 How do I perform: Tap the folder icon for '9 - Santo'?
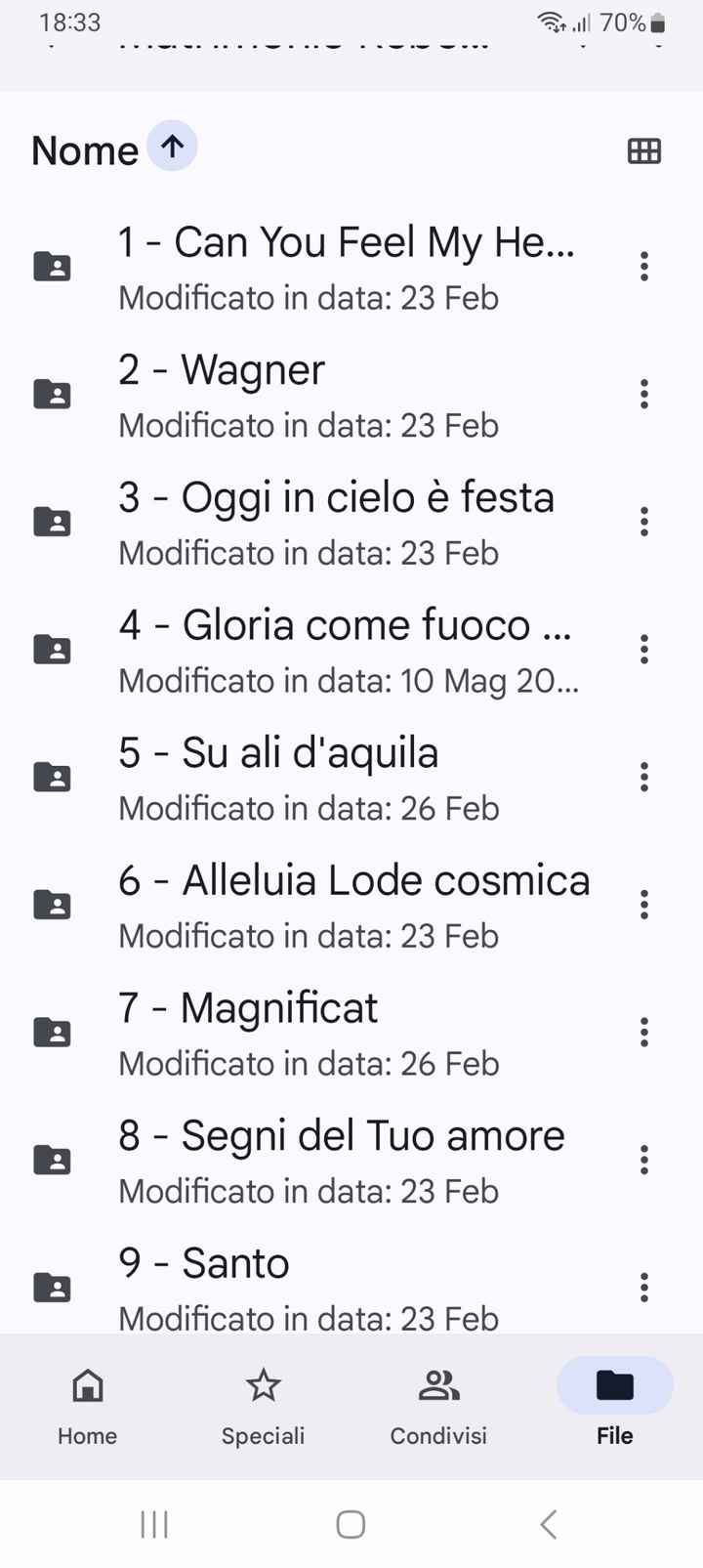(53, 1287)
